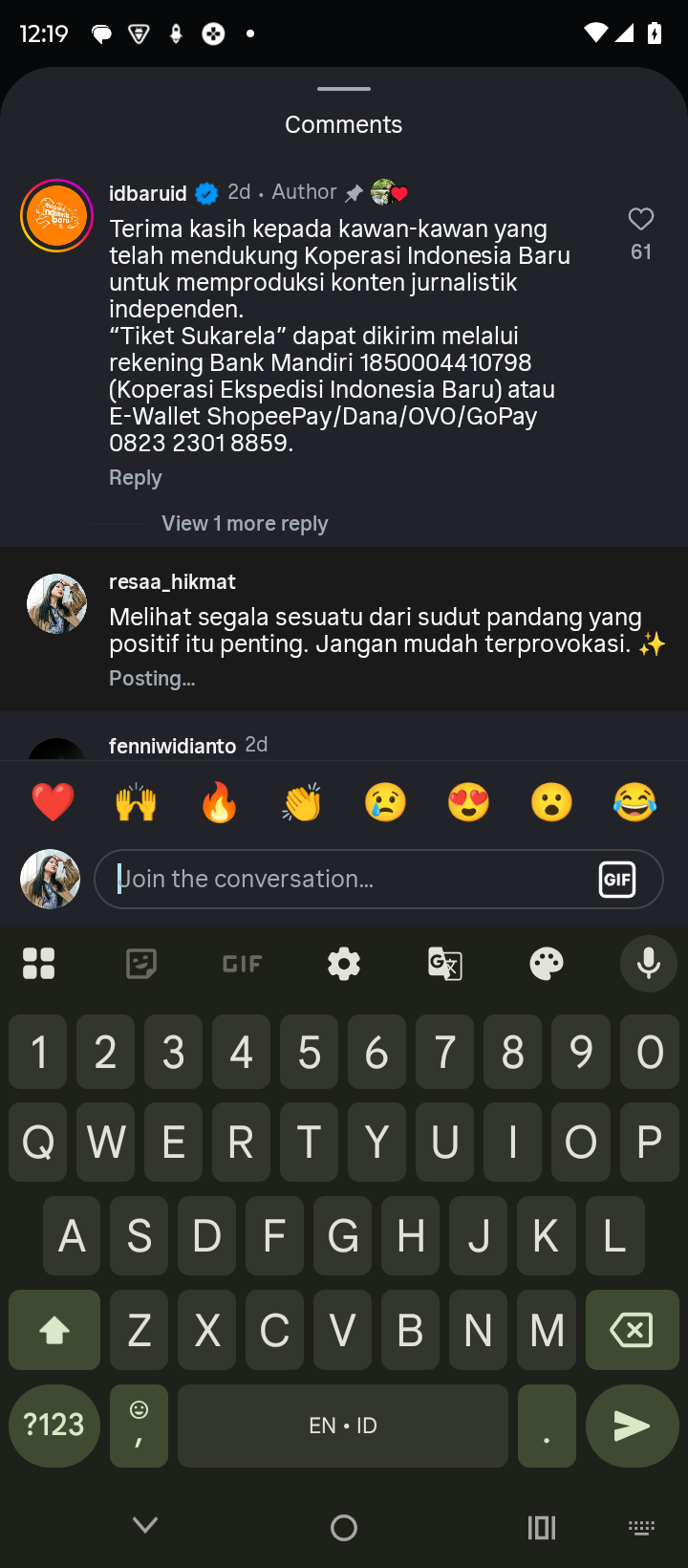Insert the raised hands emoji
The height and width of the screenshot is (1568, 688).
[x=136, y=802]
